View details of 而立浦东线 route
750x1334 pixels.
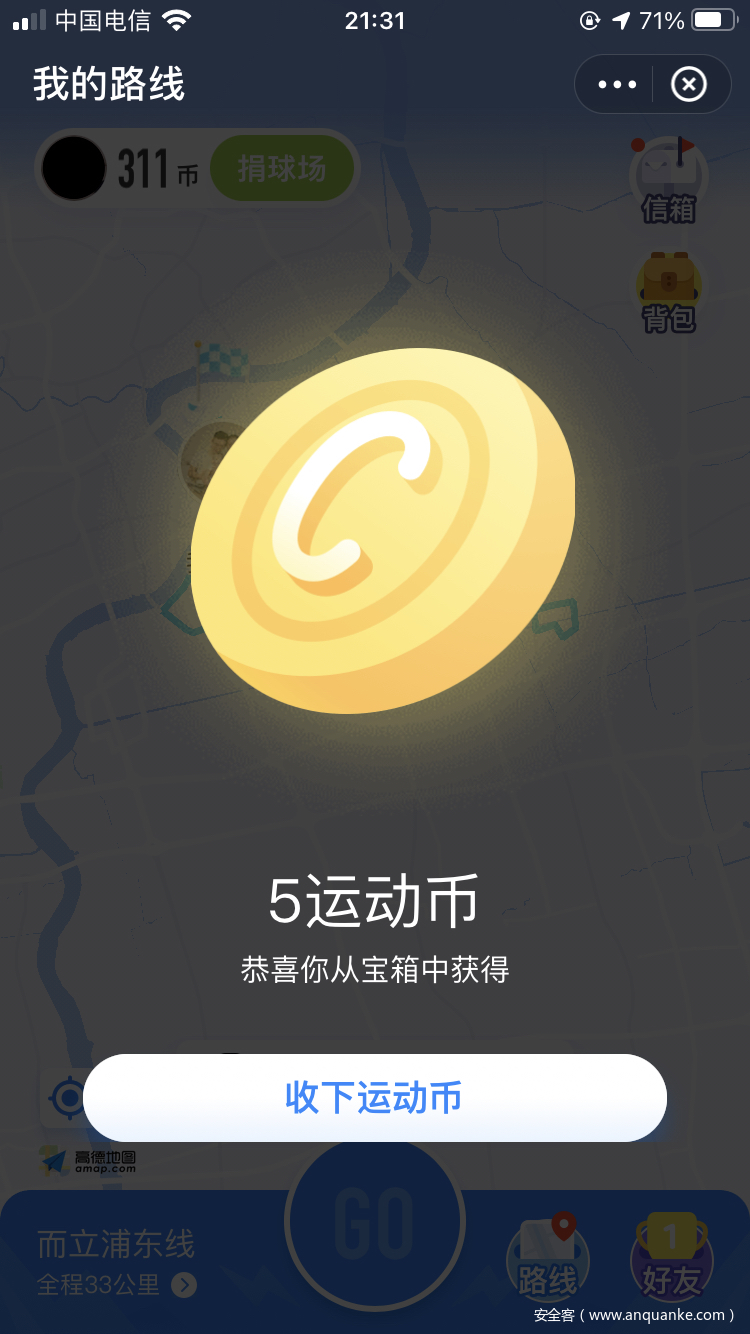pyautogui.click(x=117, y=1264)
